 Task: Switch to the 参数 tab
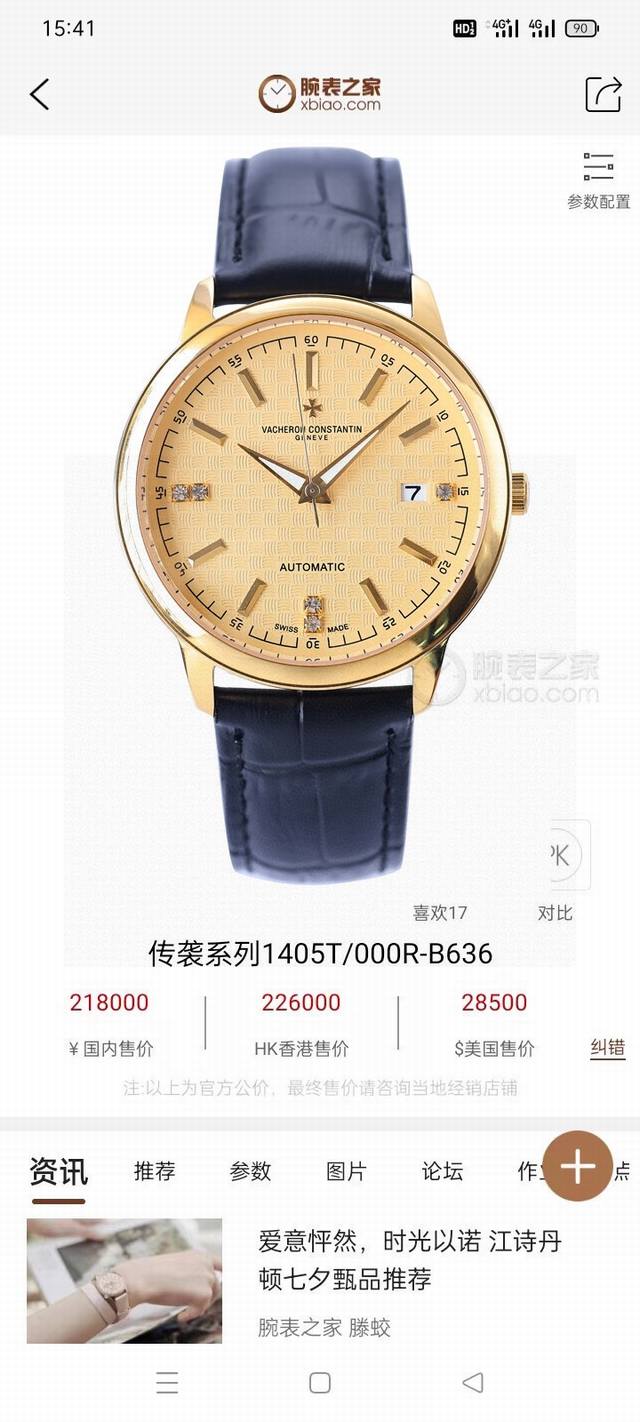(x=250, y=1171)
